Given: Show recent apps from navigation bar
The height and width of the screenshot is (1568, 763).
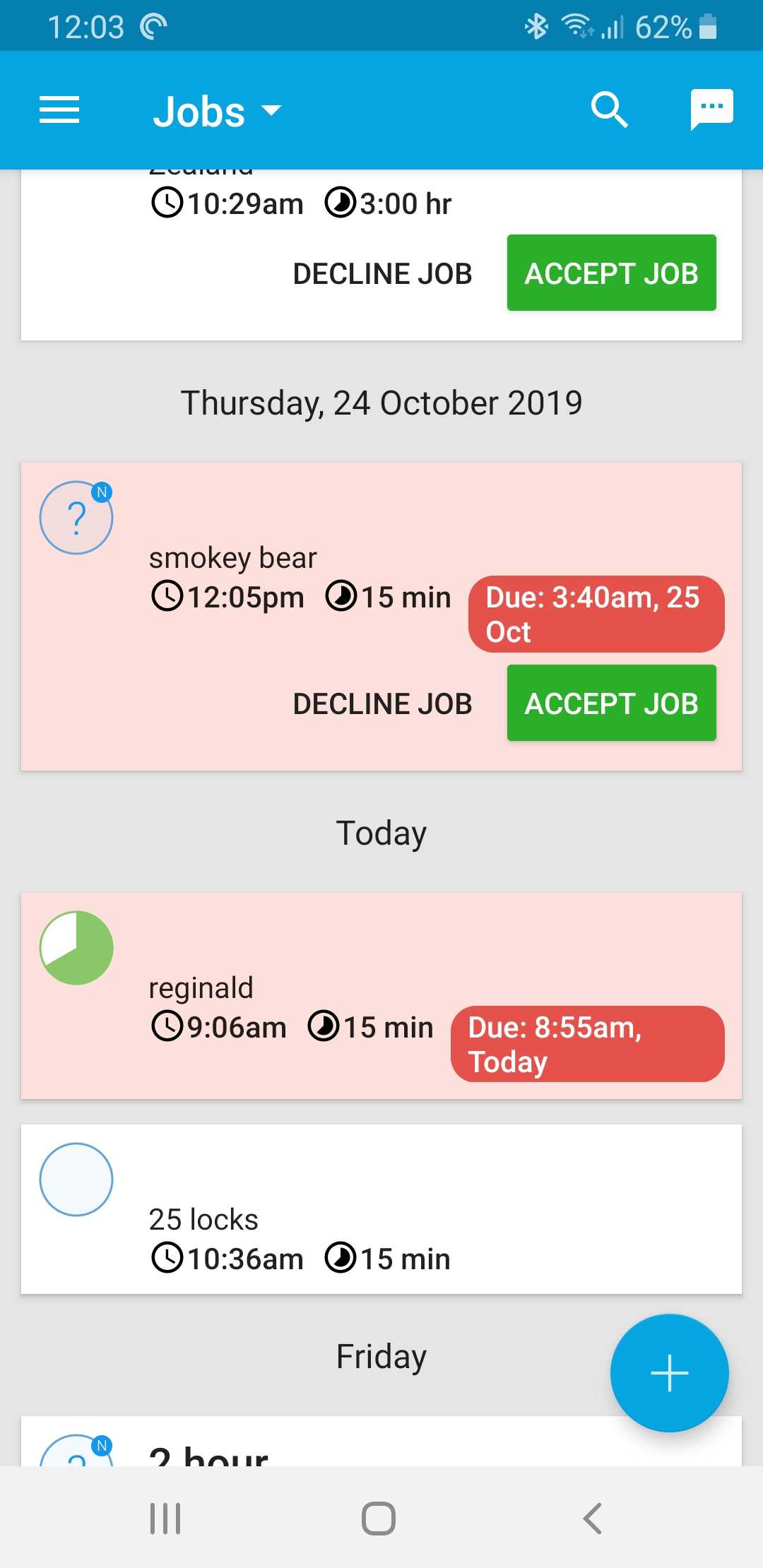Looking at the screenshot, I should (x=165, y=1518).
